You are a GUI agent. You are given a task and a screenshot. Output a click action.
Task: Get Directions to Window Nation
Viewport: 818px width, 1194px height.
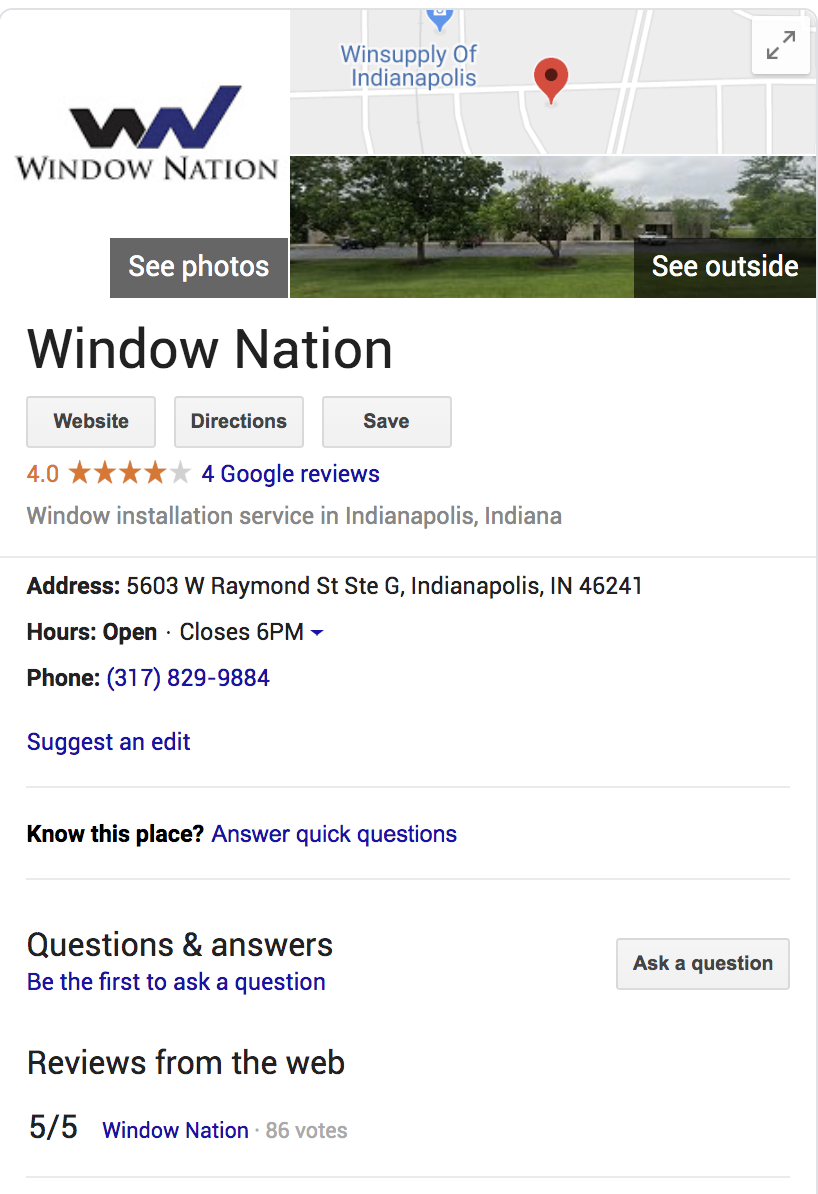click(239, 422)
